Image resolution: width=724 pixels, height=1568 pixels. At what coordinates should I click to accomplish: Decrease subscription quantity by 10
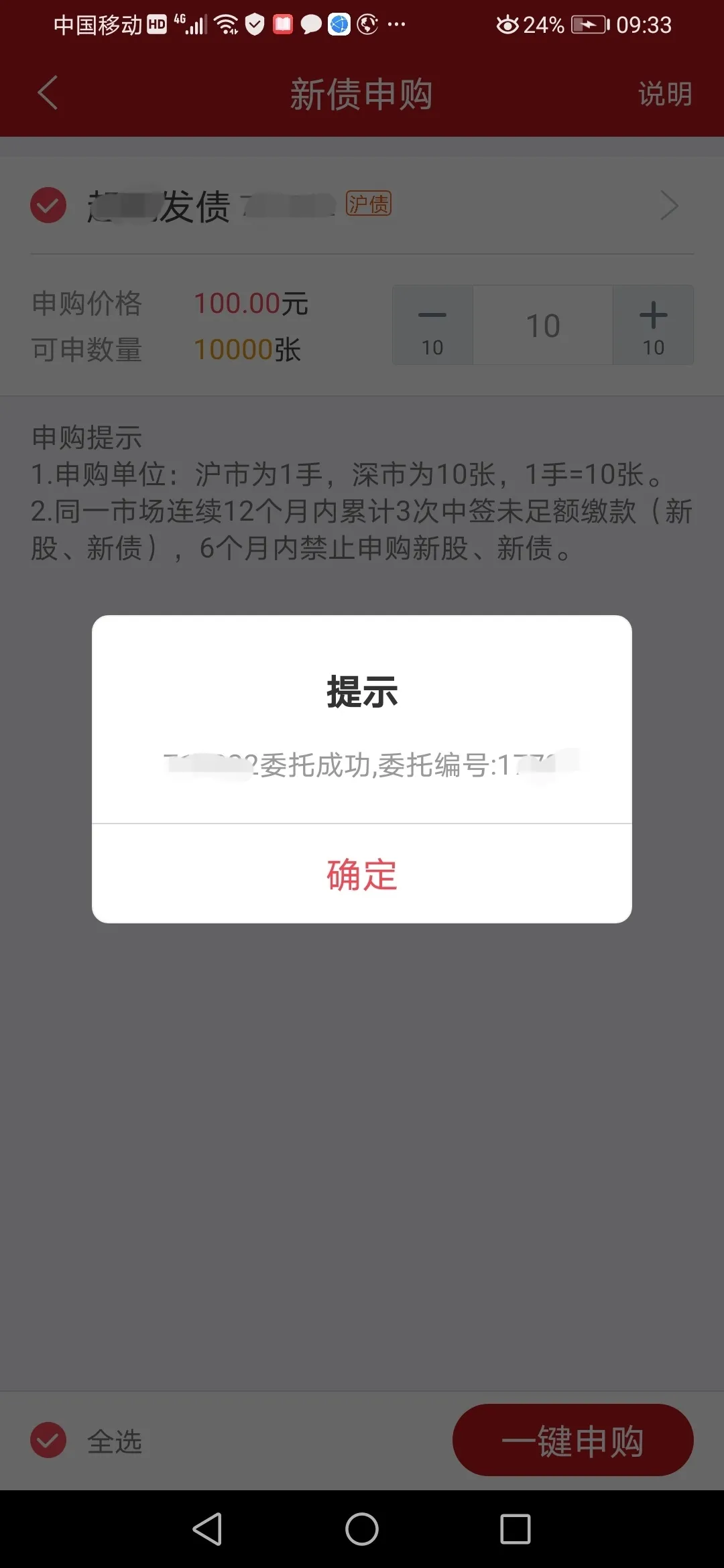tap(432, 326)
